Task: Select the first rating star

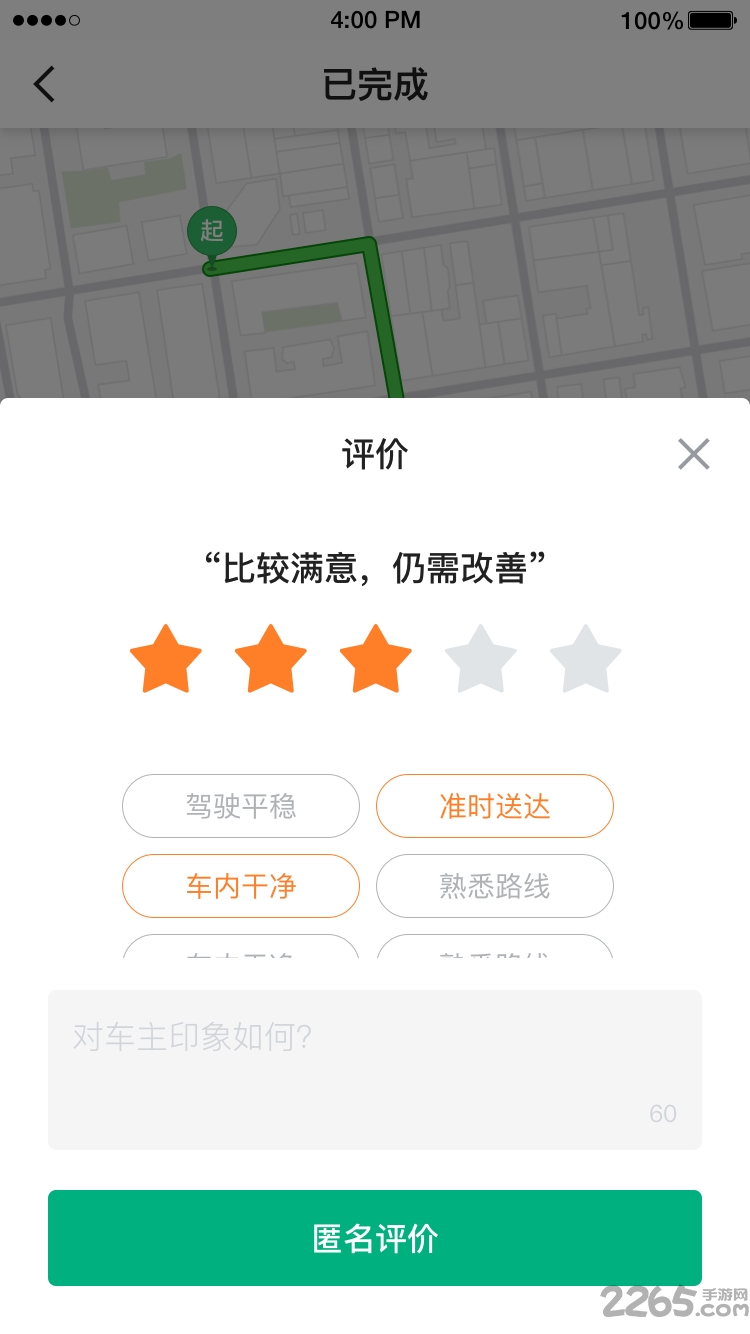Action: 166,657
